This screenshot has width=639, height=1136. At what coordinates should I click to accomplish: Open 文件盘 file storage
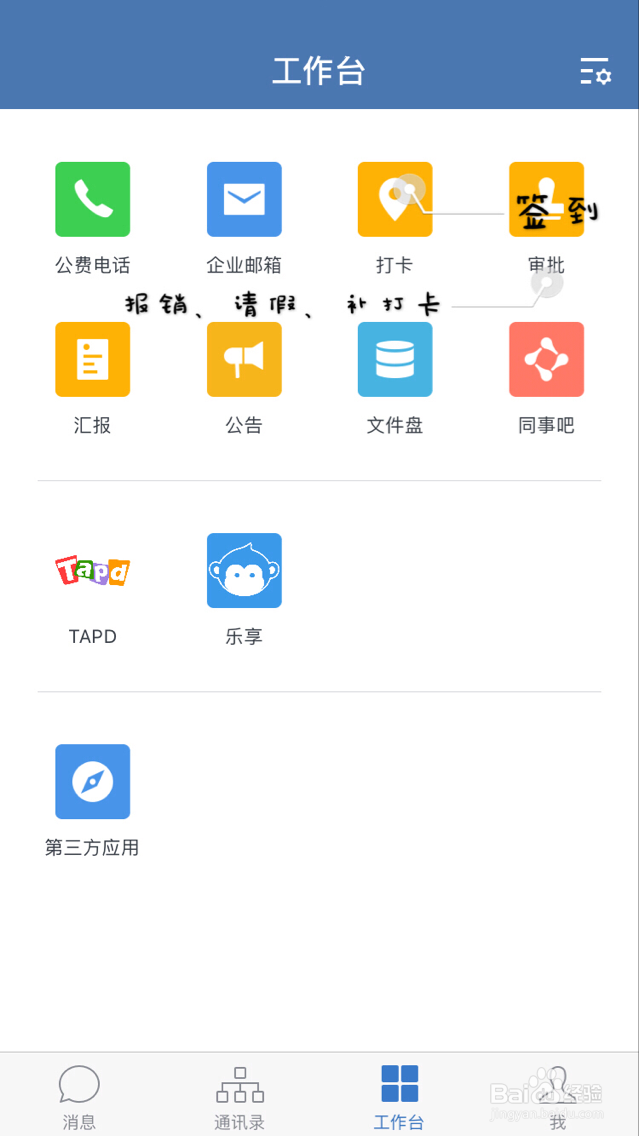[x=394, y=360]
